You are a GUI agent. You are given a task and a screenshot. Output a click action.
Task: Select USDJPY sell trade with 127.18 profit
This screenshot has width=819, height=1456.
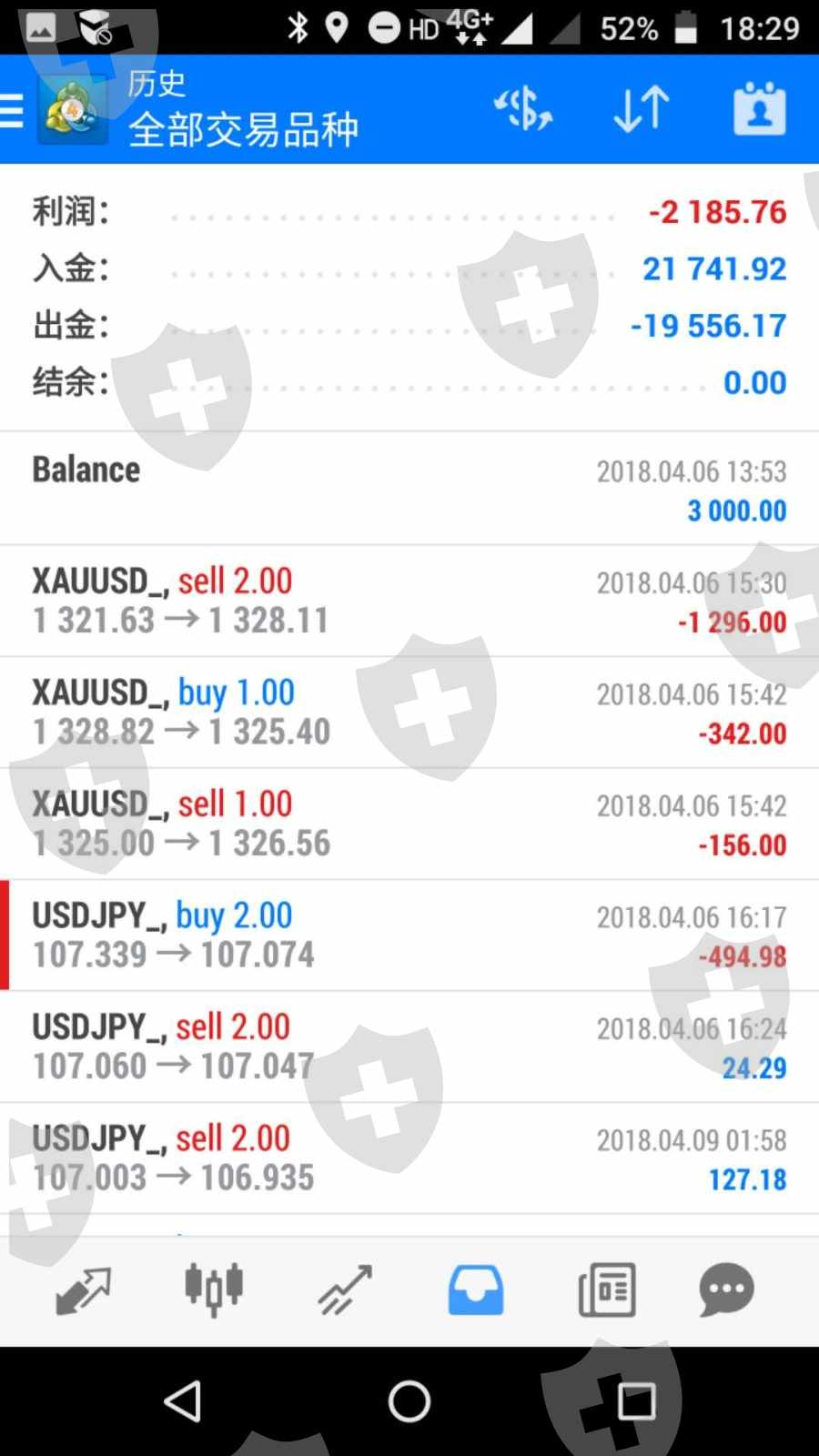tap(409, 1158)
